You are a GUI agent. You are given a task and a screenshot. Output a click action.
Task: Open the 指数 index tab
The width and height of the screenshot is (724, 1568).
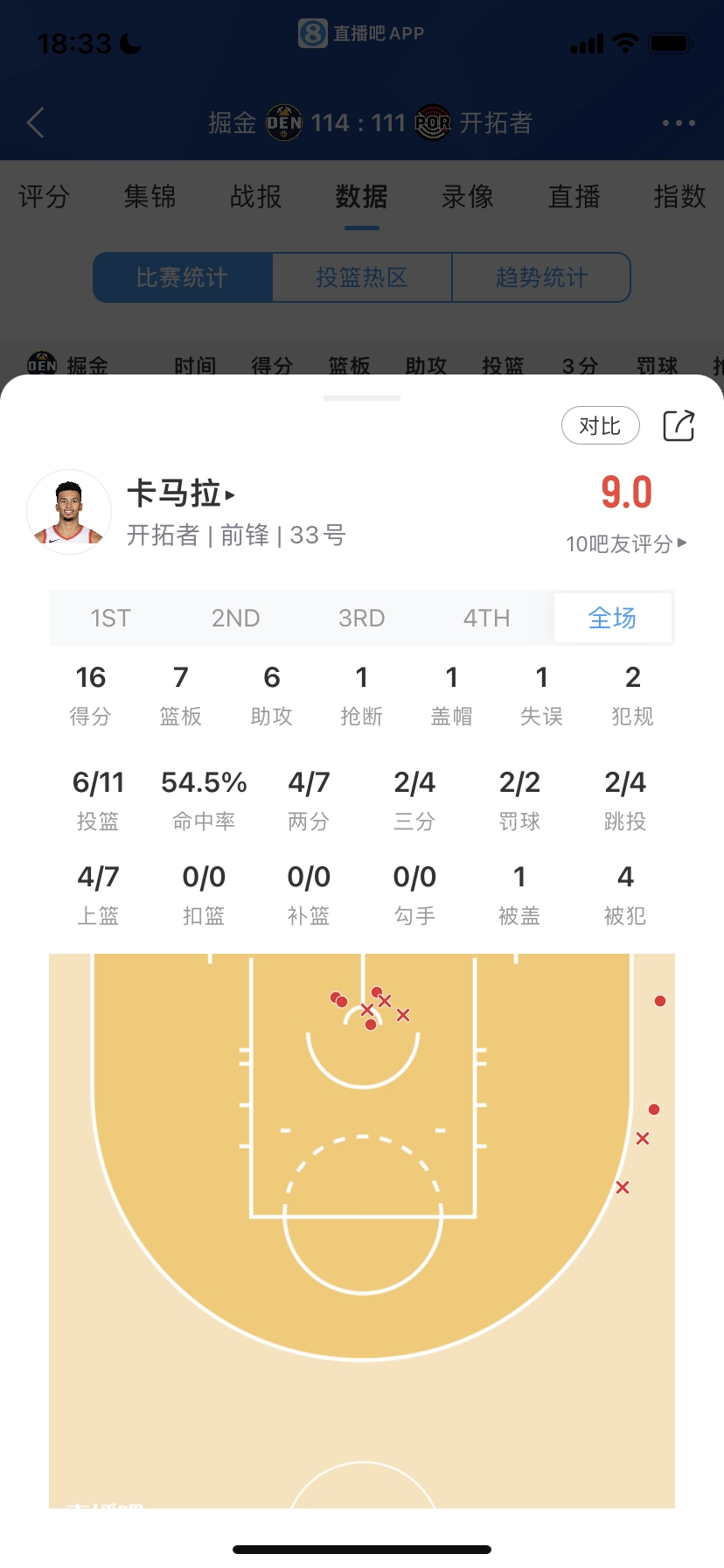679,197
